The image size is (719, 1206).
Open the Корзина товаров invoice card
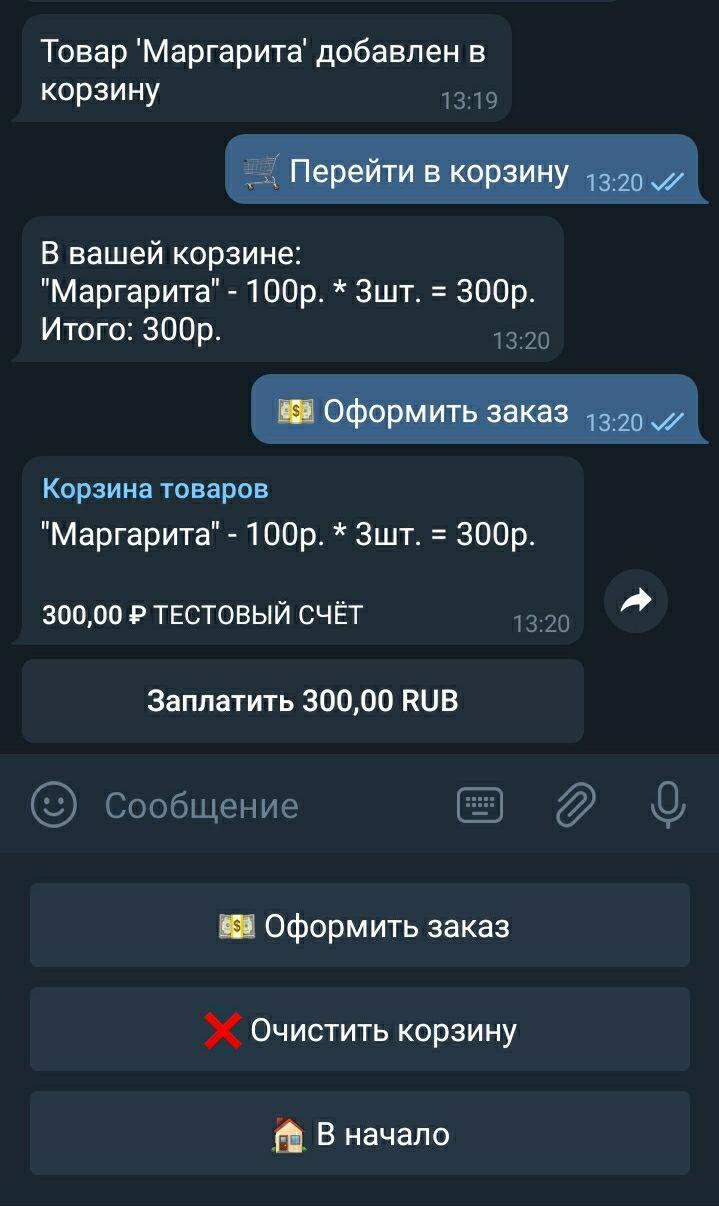coord(300,550)
